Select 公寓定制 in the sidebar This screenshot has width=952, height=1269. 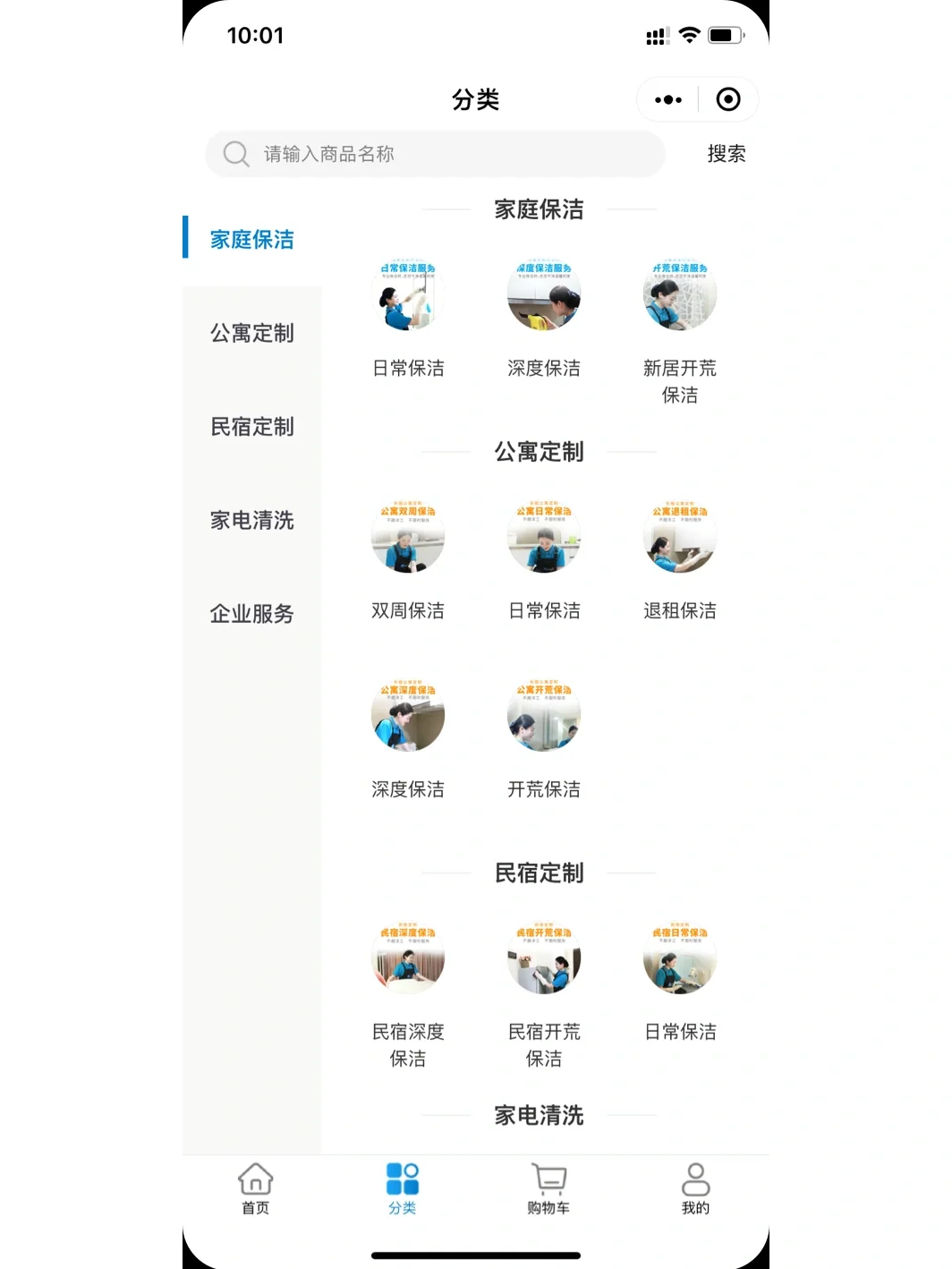tap(251, 333)
